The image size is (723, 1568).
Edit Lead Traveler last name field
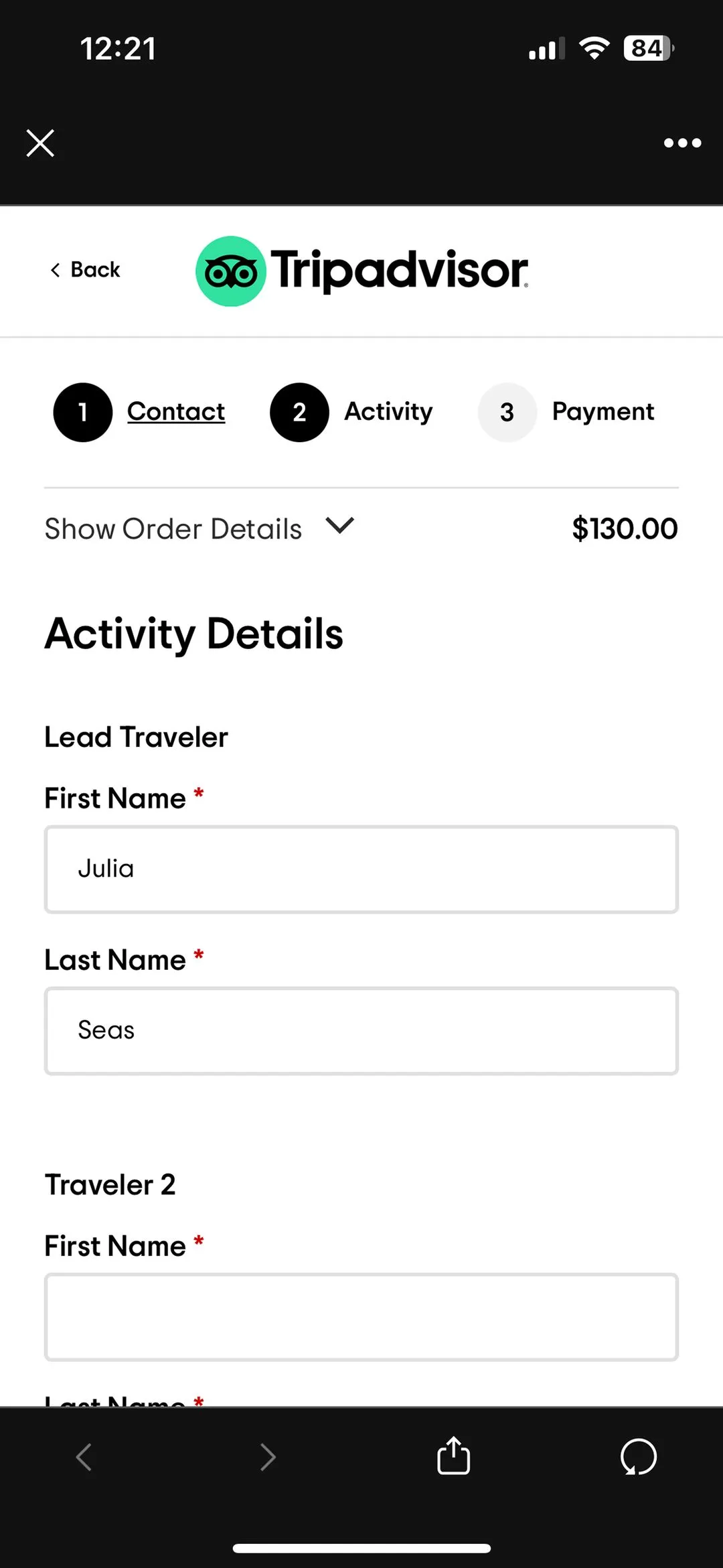pos(361,1031)
